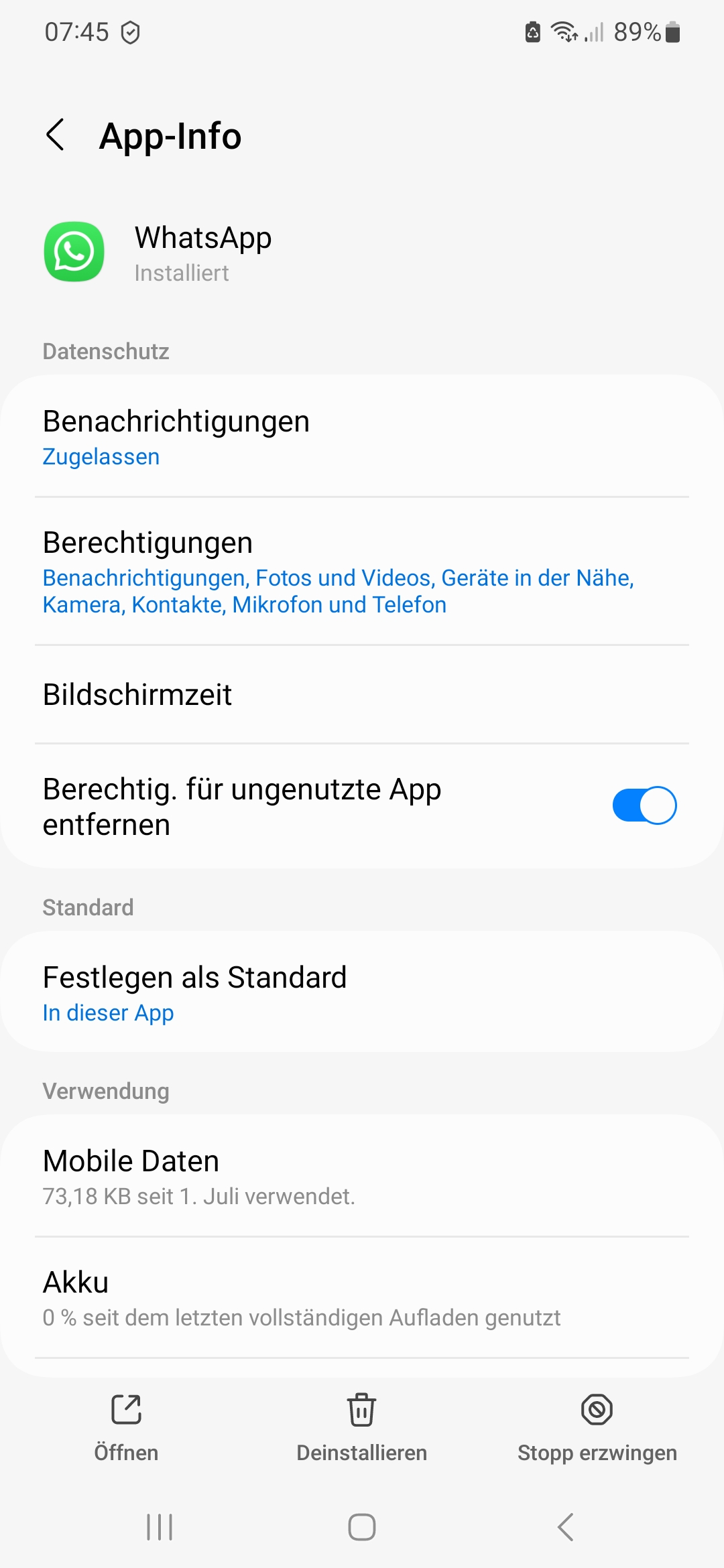Toggle Berechtig. für ungenutzte App entfernen
The image size is (724, 1568).
(644, 805)
